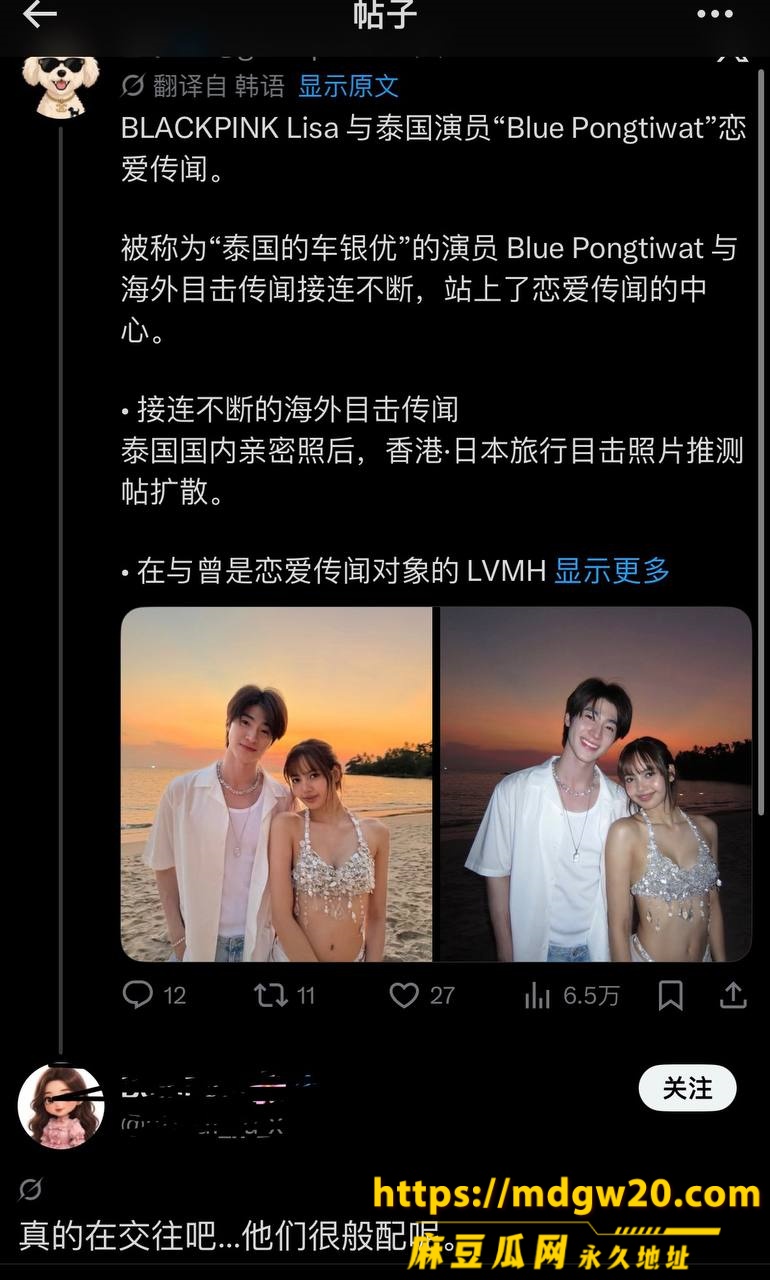
Task: Share the post via share icon
Action: pos(733,995)
